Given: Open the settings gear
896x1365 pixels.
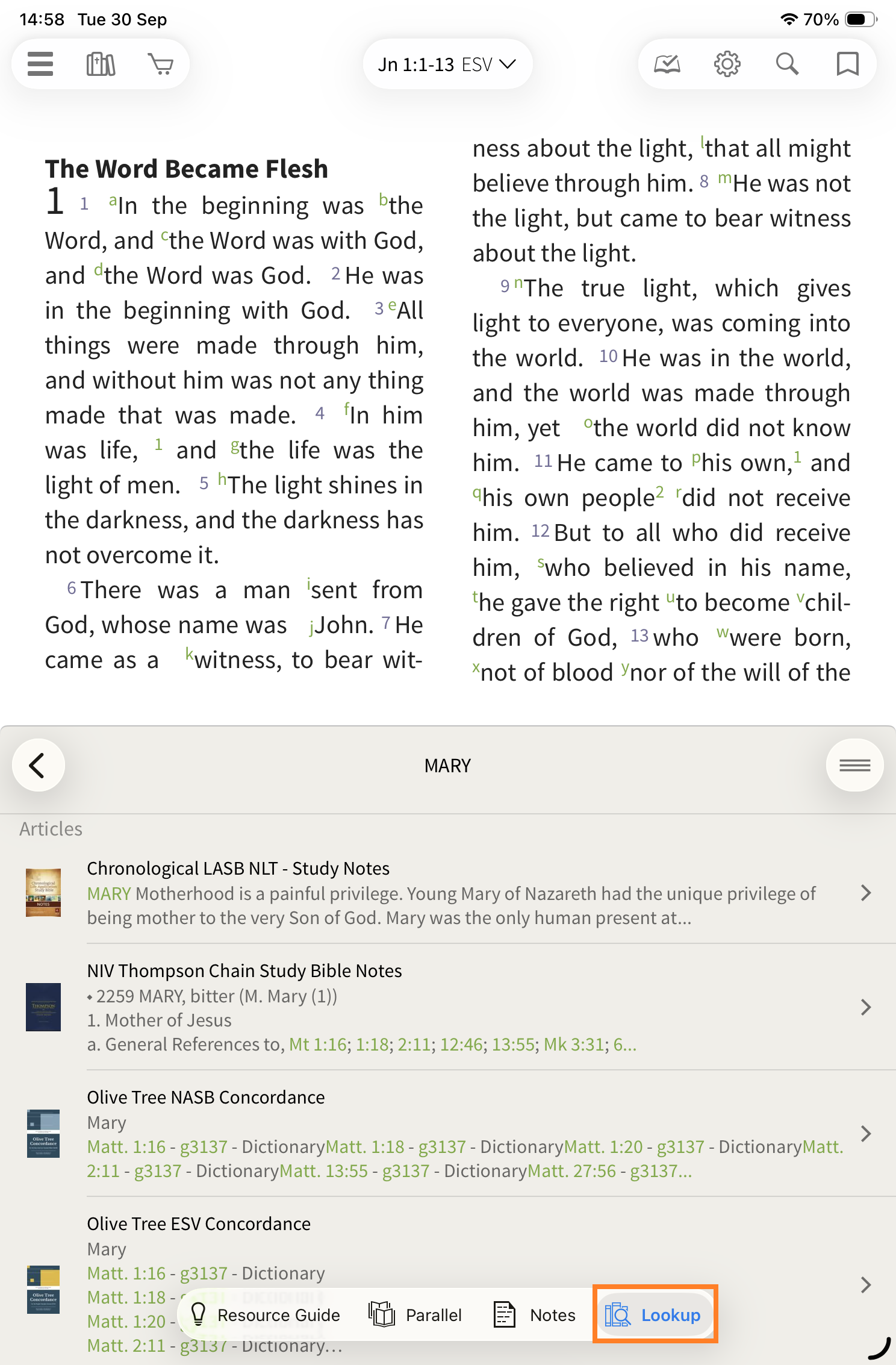Looking at the screenshot, I should click(x=727, y=64).
